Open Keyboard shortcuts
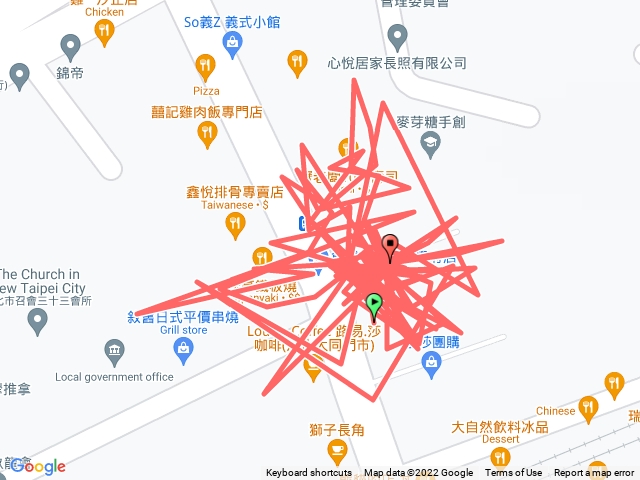The width and height of the screenshot is (640, 480). point(308,473)
